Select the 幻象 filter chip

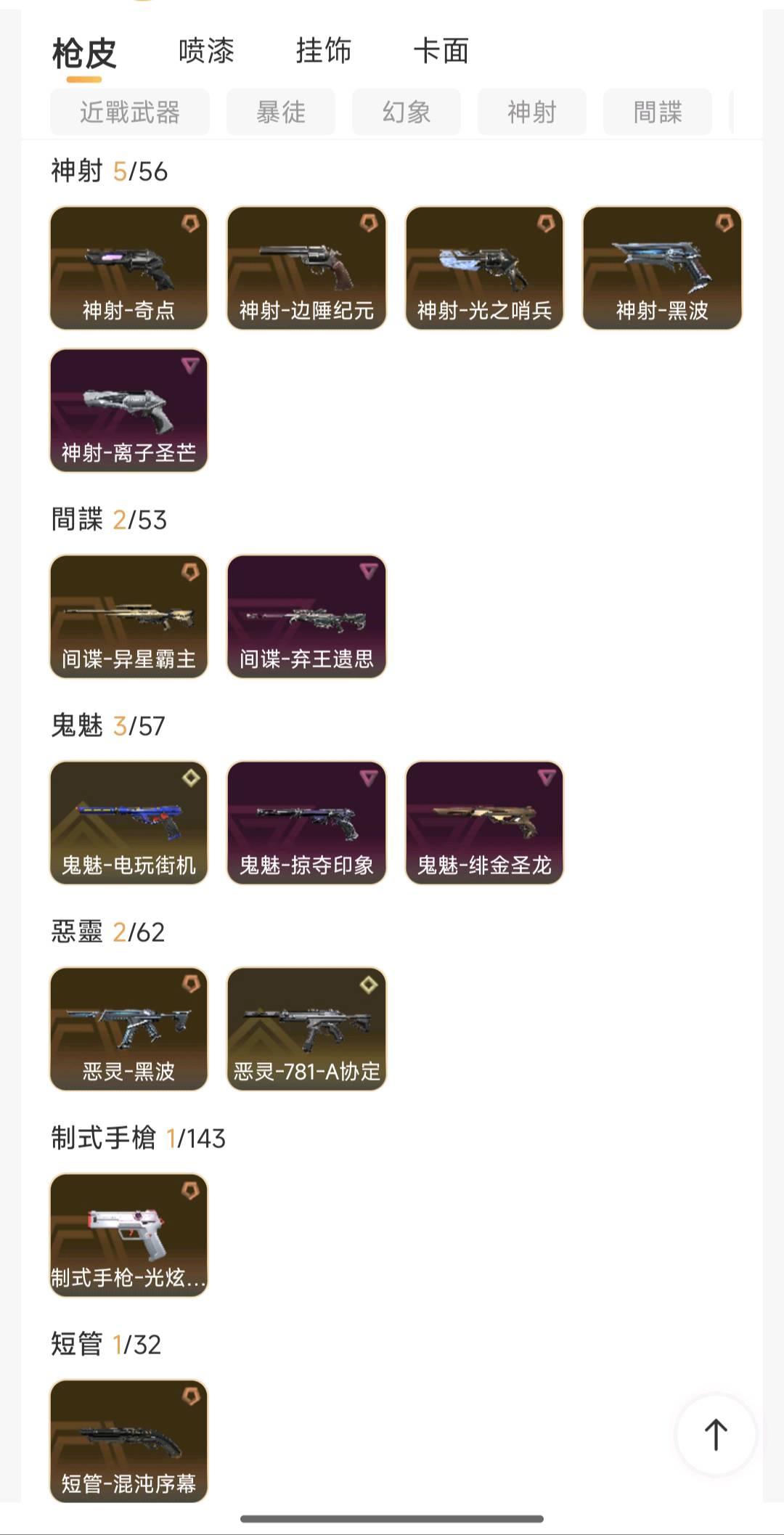[x=407, y=112]
